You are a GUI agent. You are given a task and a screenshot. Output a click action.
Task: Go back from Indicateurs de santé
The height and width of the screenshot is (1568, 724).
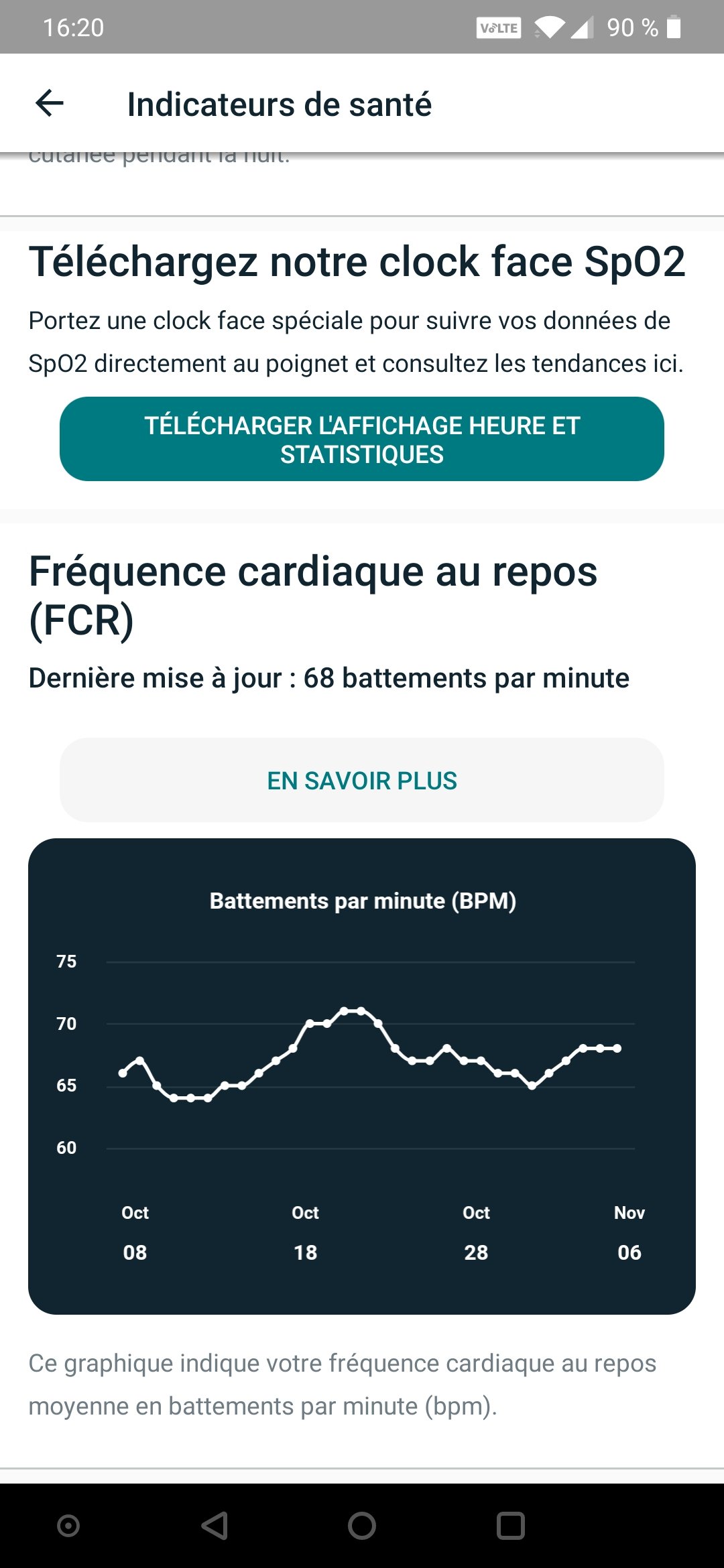click(50, 104)
